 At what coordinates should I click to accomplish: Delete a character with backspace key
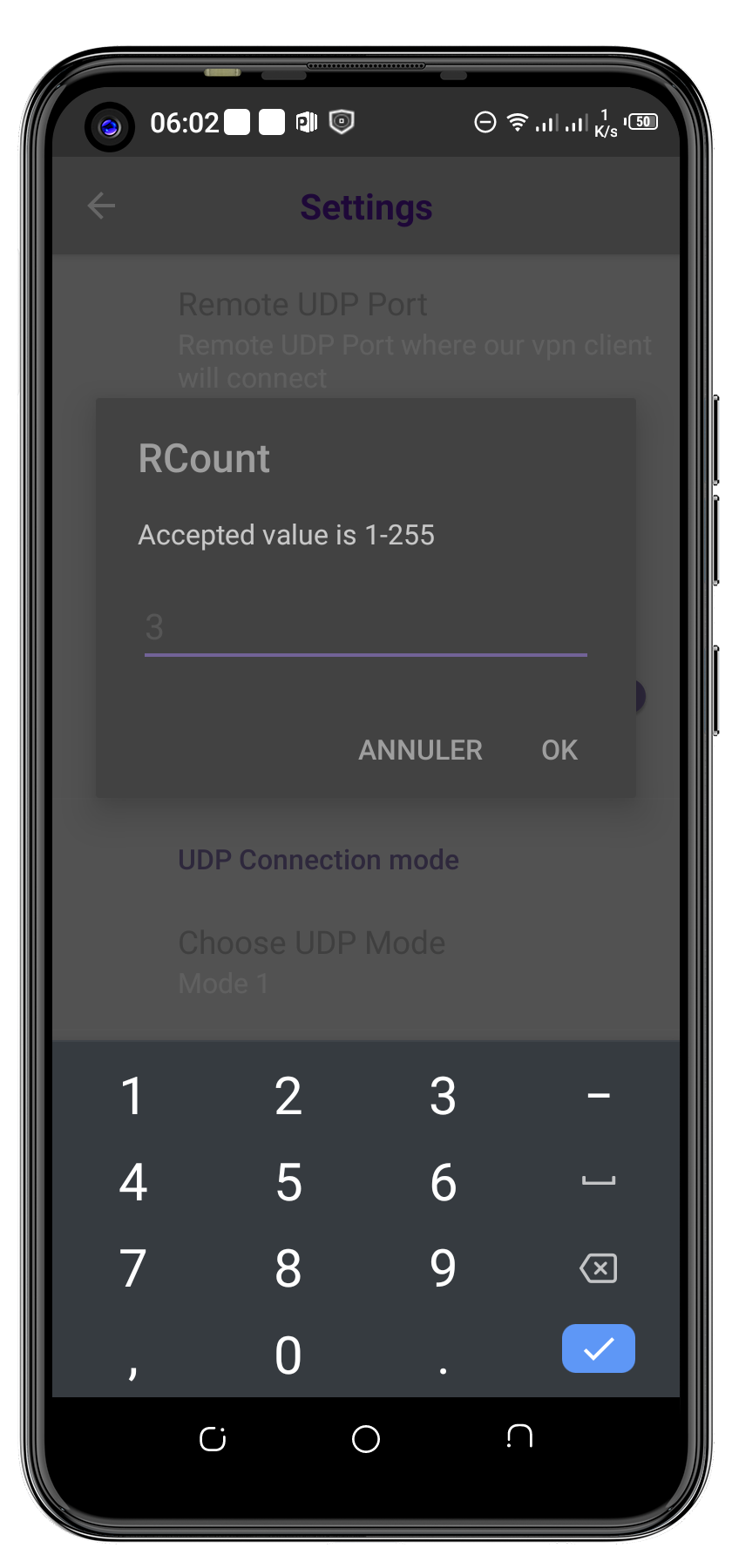(598, 1268)
